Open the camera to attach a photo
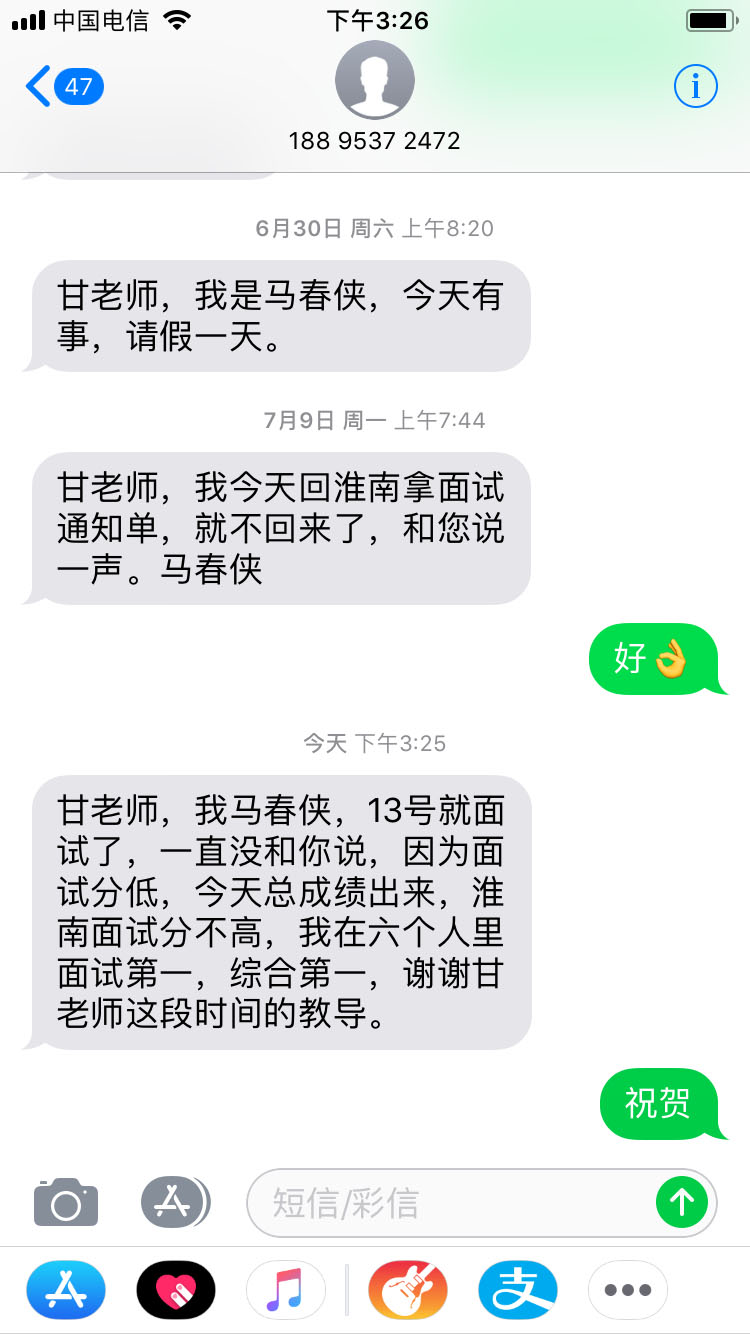This screenshot has height=1334, width=750. click(66, 1201)
